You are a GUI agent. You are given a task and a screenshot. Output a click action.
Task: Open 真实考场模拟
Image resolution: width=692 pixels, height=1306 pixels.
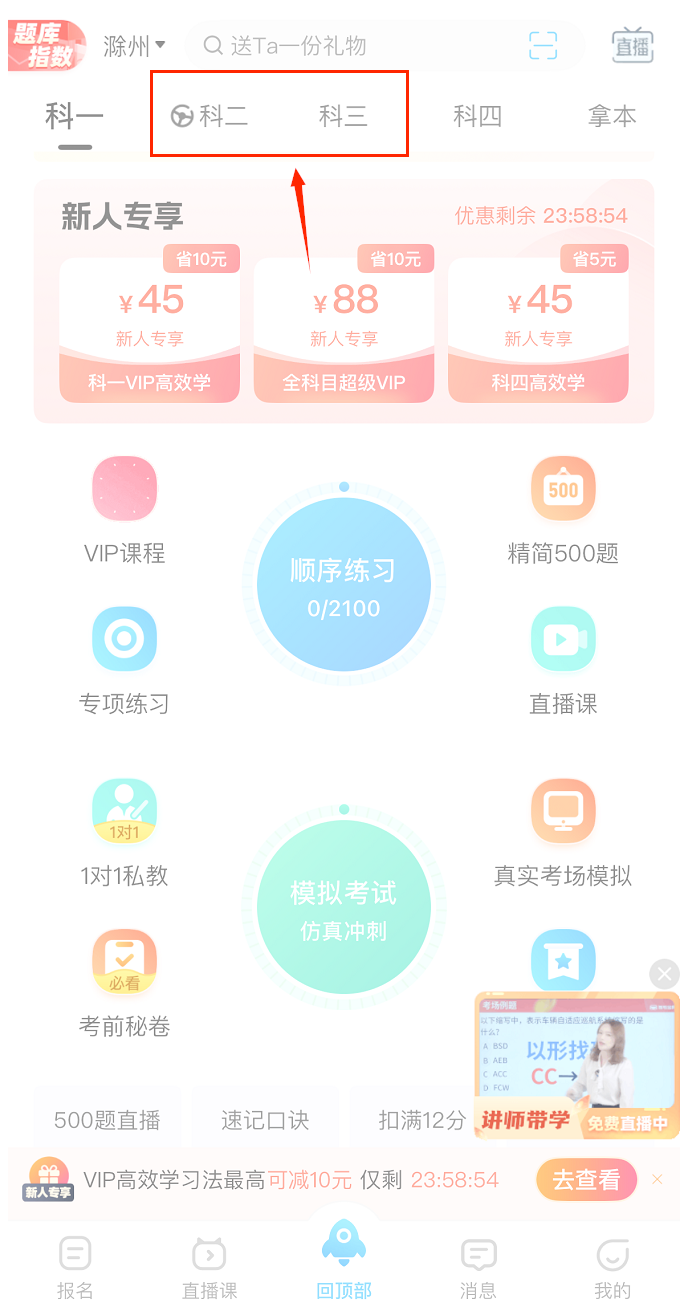(563, 830)
